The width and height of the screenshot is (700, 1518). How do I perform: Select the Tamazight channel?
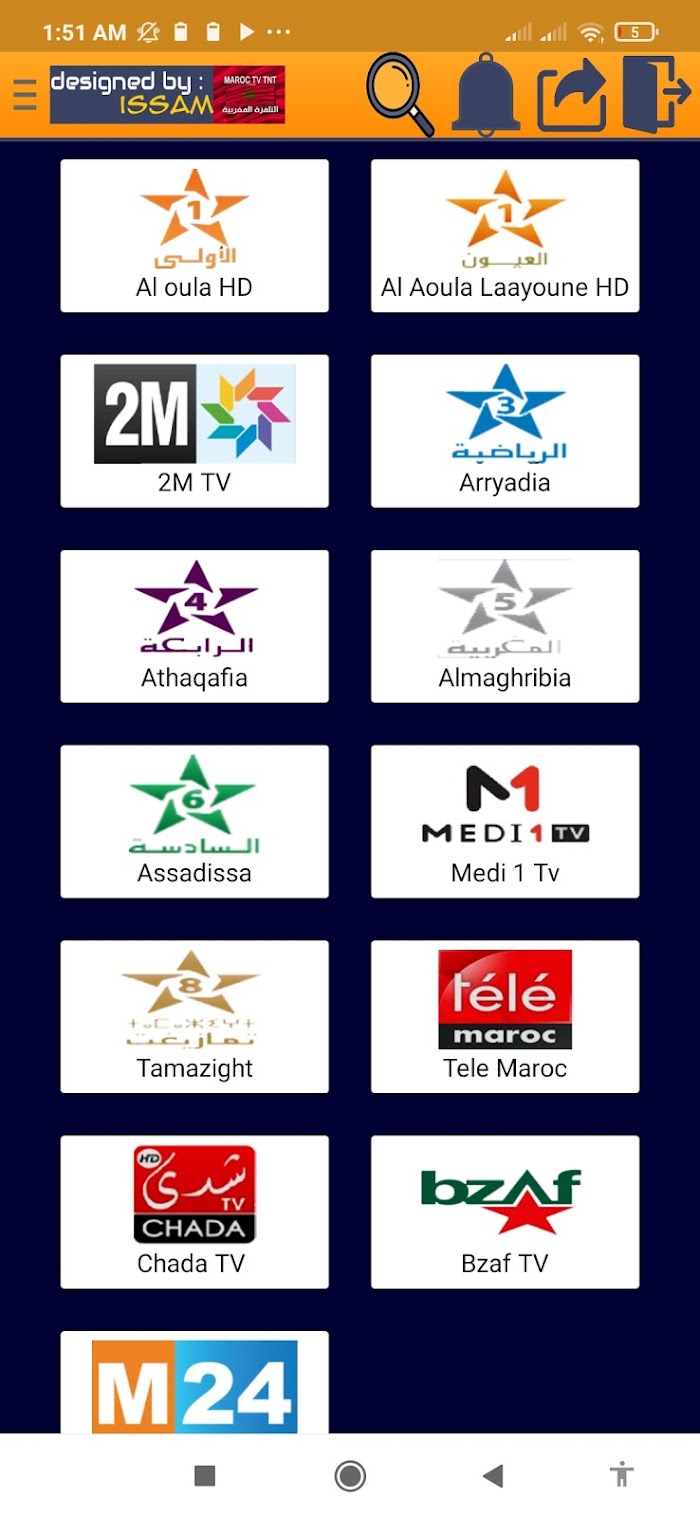(x=194, y=1016)
